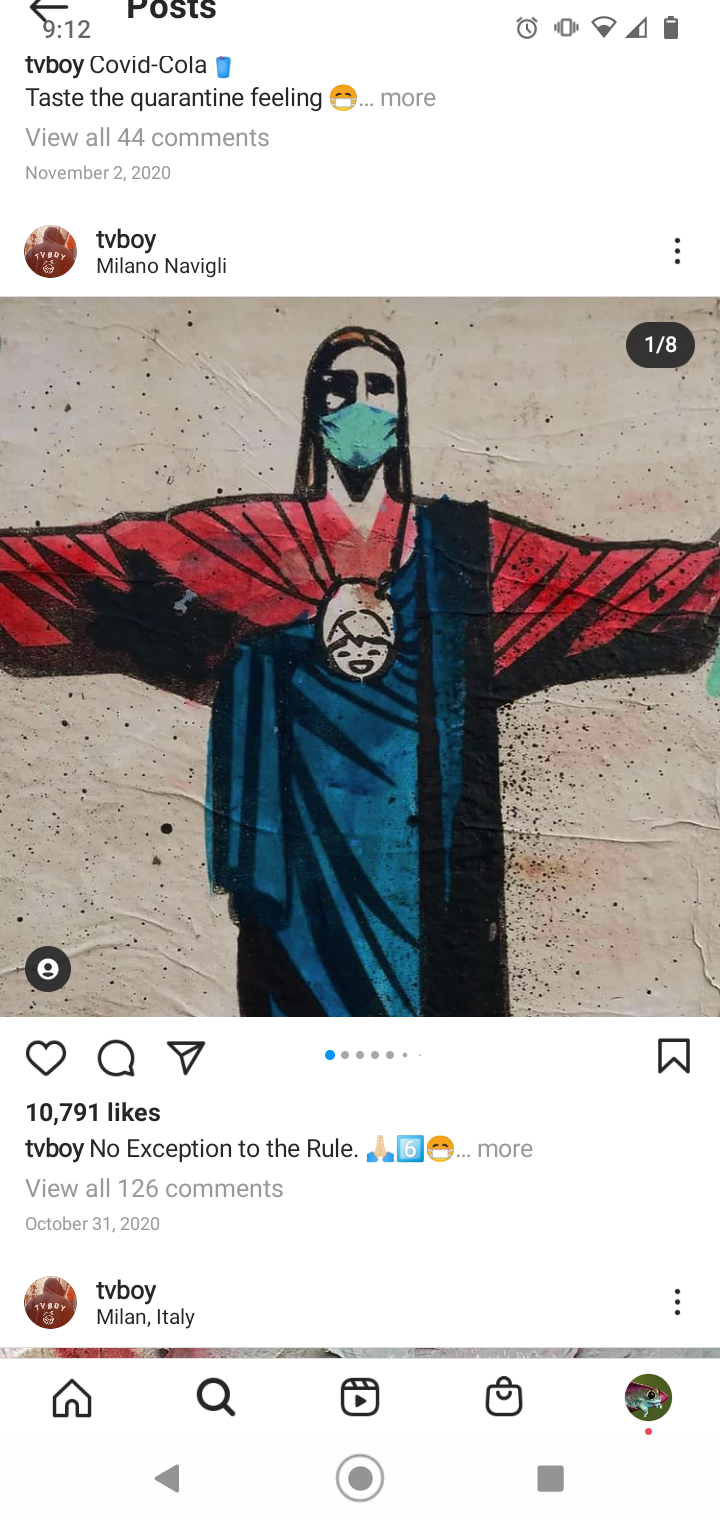The height and width of the screenshot is (1520, 720).
Task: Switch to the Shop tab
Action: click(504, 1397)
